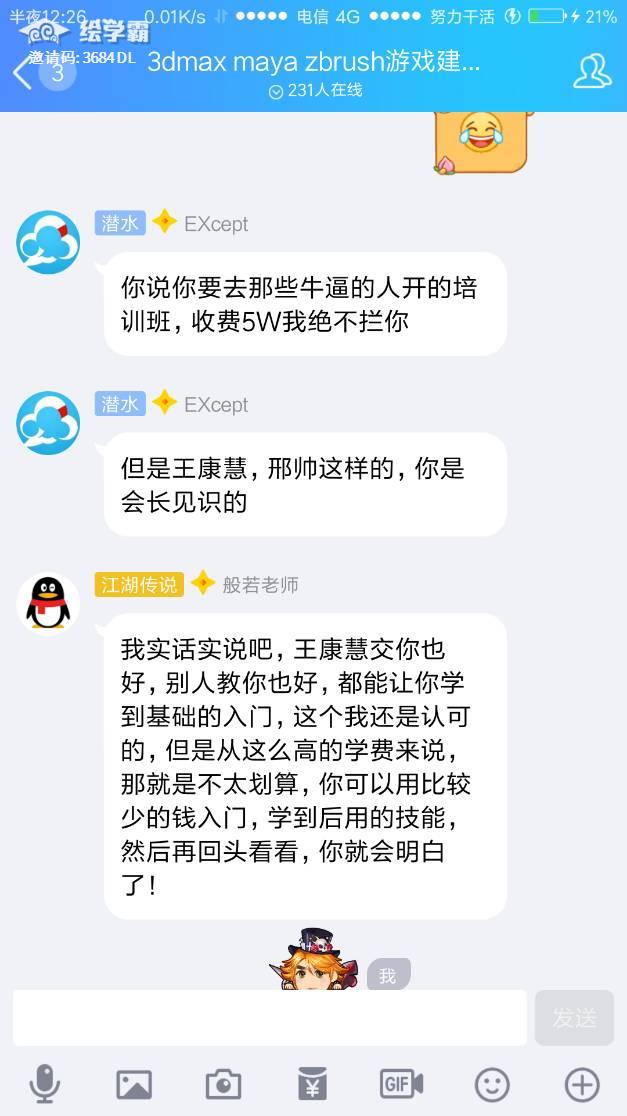
Task: Expand the 231人在线 online members indicator
Action: [314, 90]
